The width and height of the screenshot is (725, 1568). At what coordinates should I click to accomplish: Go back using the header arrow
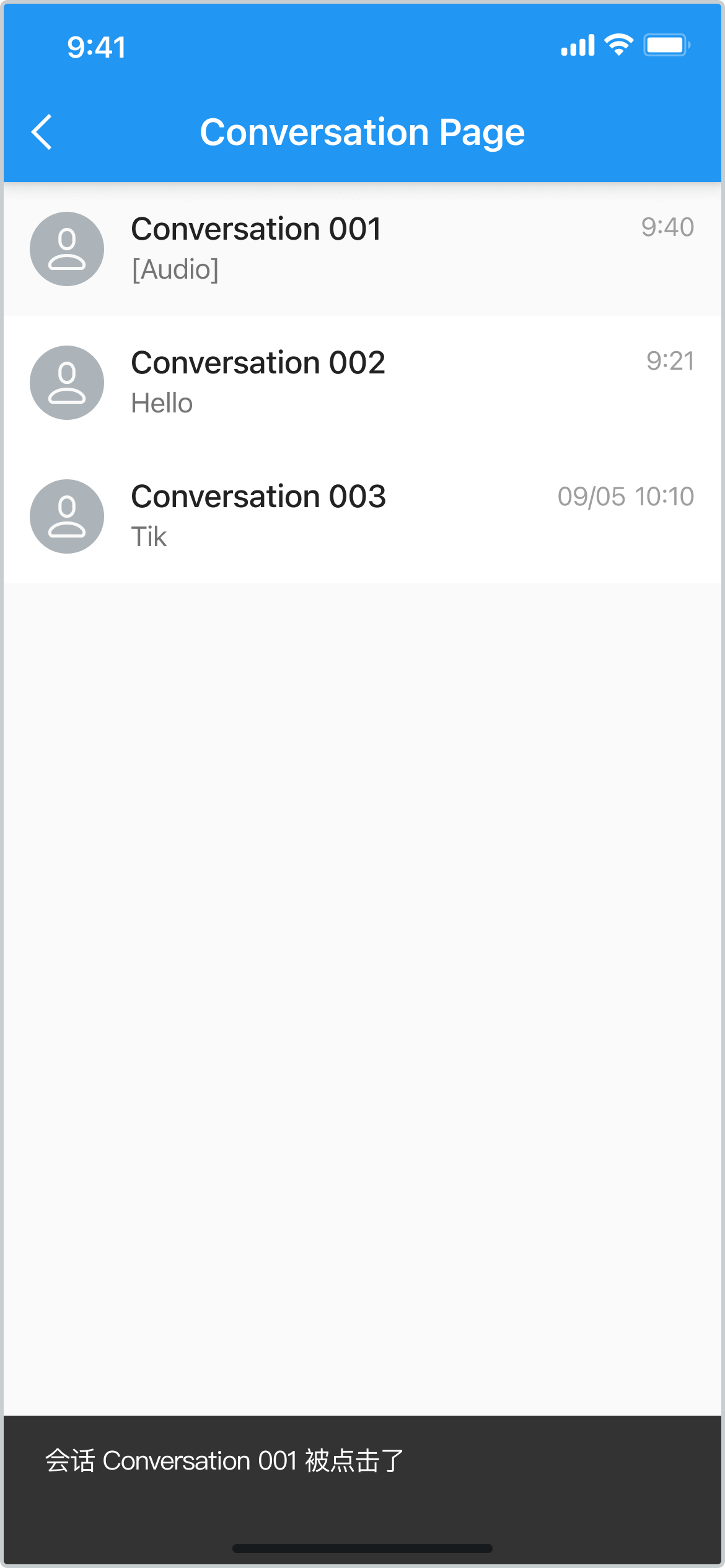pos(42,132)
